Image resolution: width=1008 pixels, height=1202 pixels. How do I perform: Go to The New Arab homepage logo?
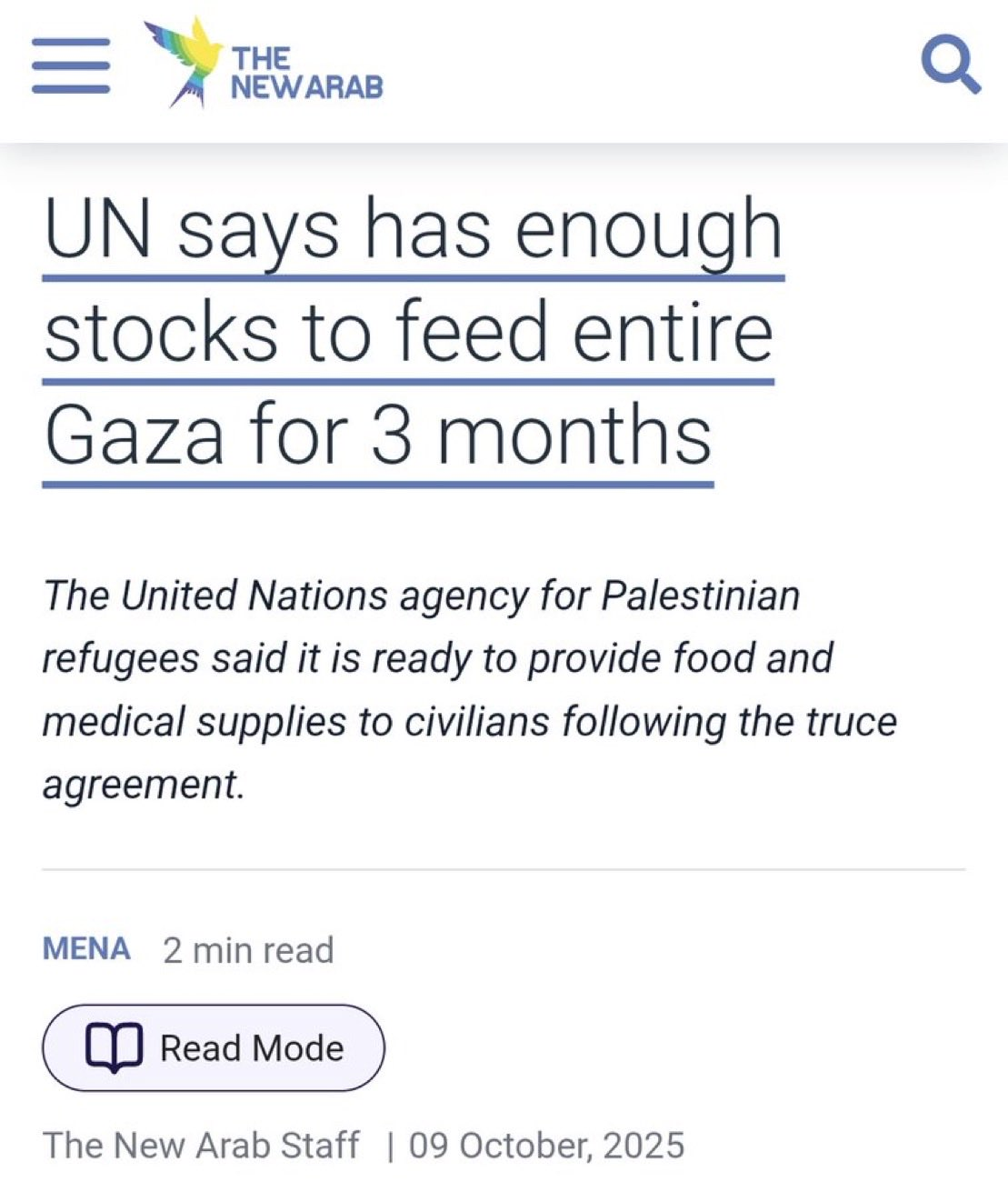click(x=264, y=65)
